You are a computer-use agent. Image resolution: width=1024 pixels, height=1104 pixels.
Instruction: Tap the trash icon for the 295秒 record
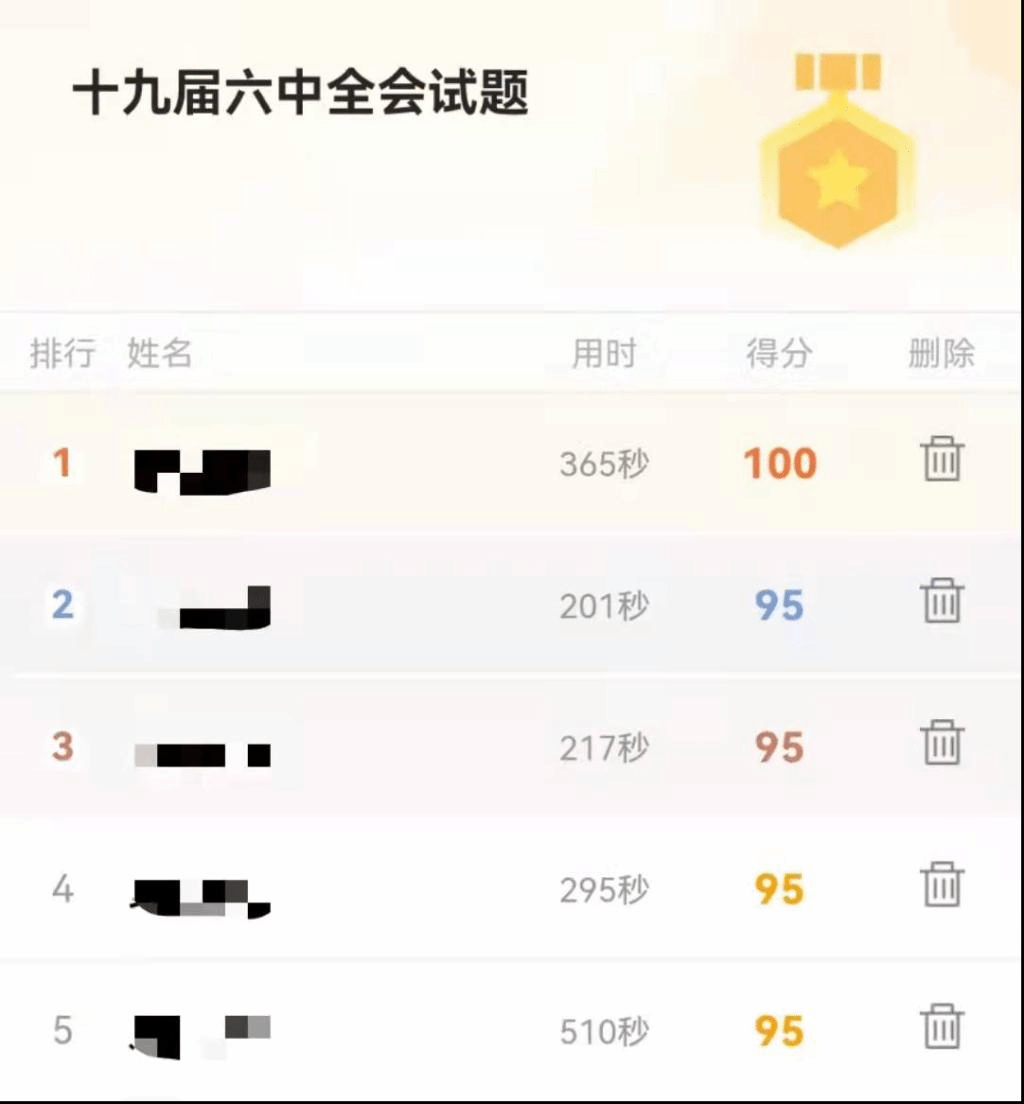tap(941, 885)
